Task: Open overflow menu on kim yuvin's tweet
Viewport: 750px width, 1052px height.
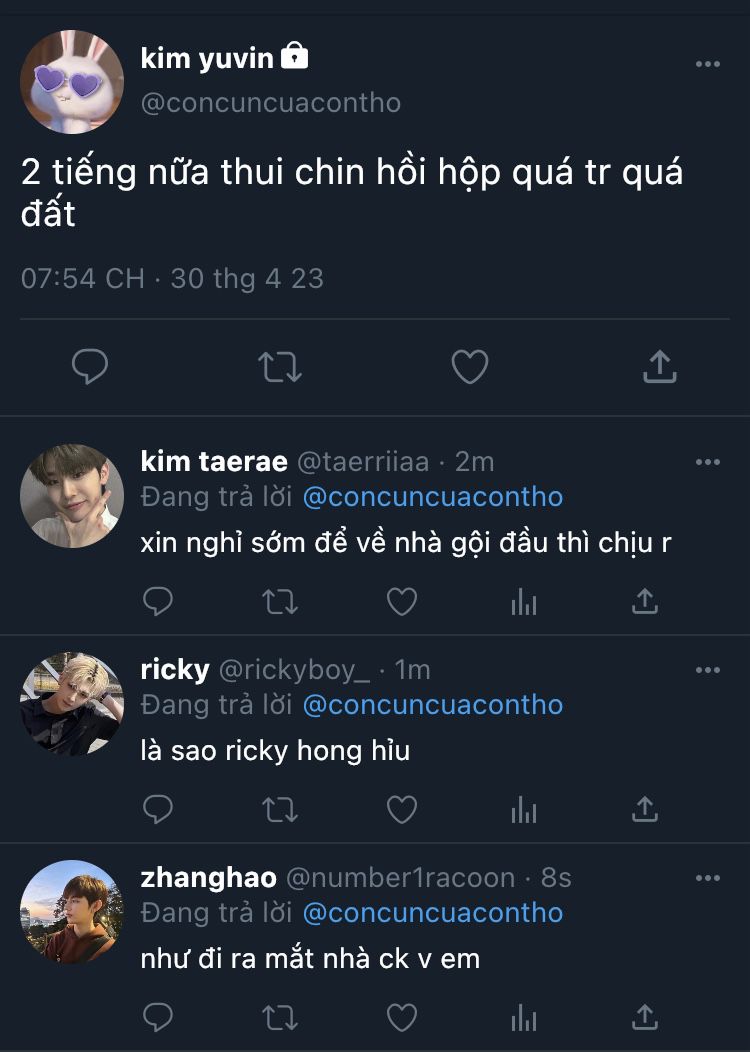Action: point(708,64)
